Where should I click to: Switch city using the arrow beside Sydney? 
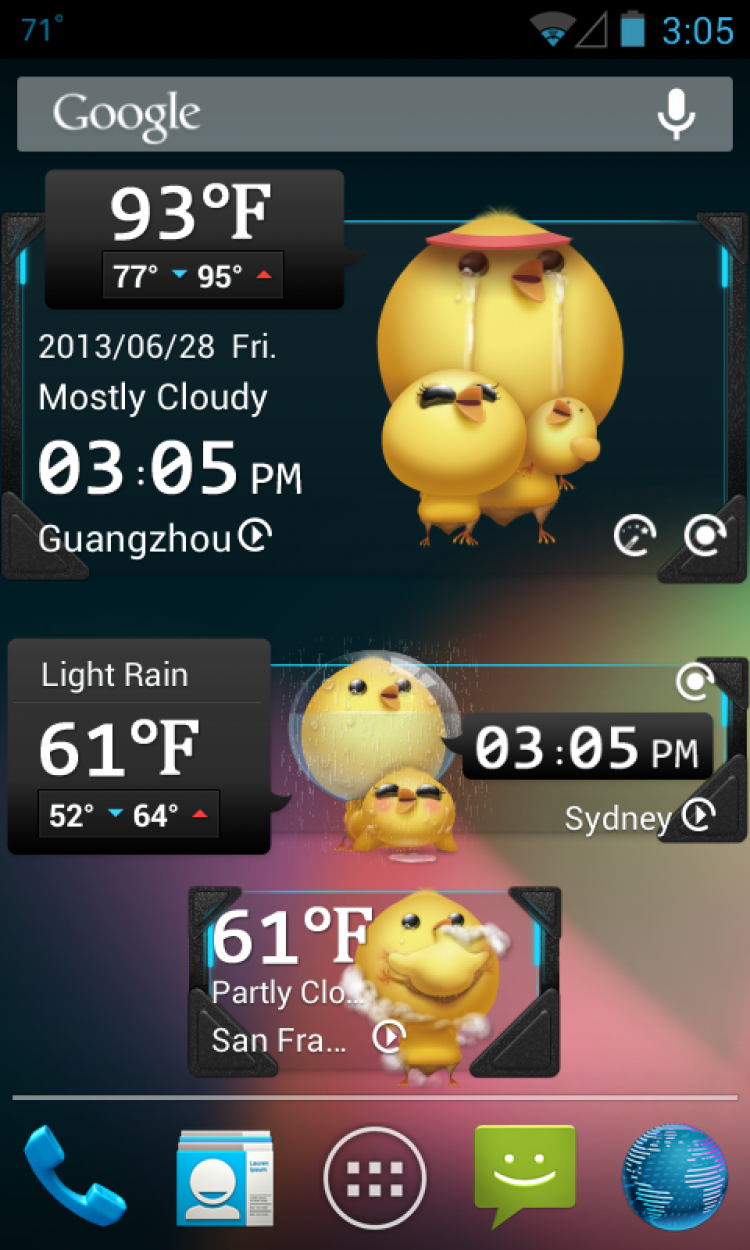[x=699, y=816]
